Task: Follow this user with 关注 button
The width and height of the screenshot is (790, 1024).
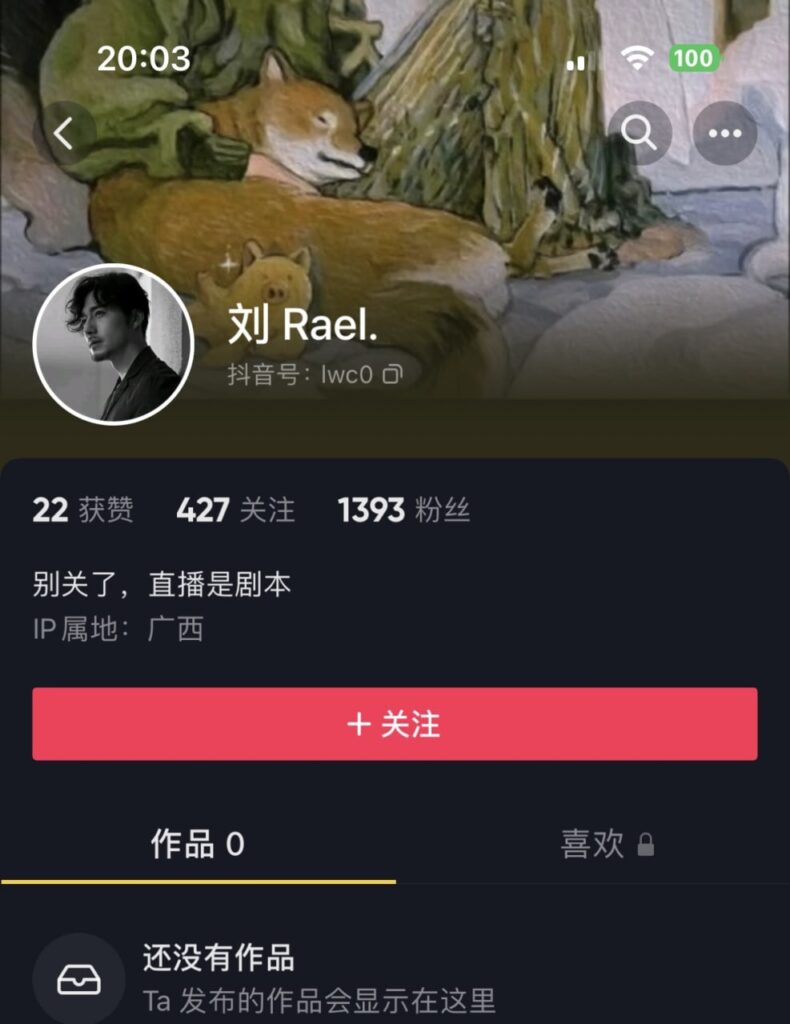Action: coord(394,724)
